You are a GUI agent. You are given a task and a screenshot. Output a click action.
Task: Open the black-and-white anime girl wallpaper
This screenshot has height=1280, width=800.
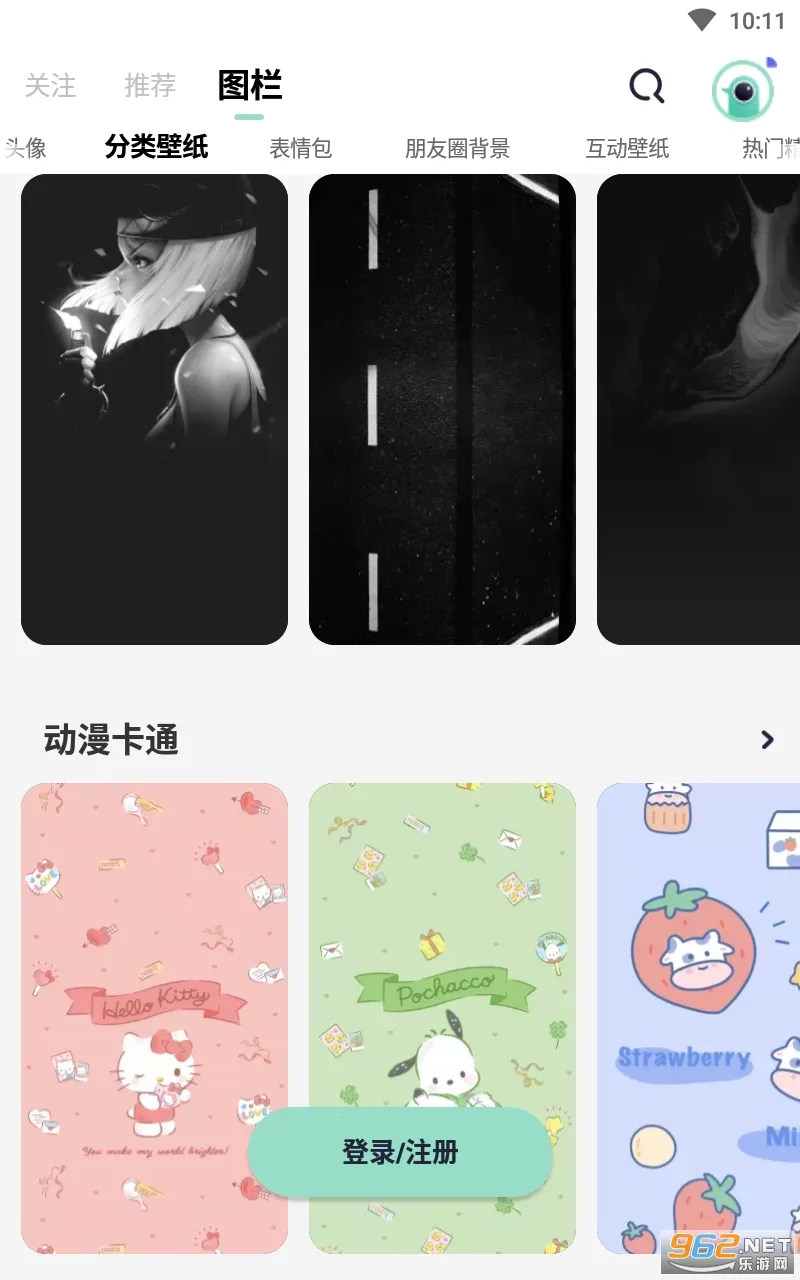pos(154,410)
